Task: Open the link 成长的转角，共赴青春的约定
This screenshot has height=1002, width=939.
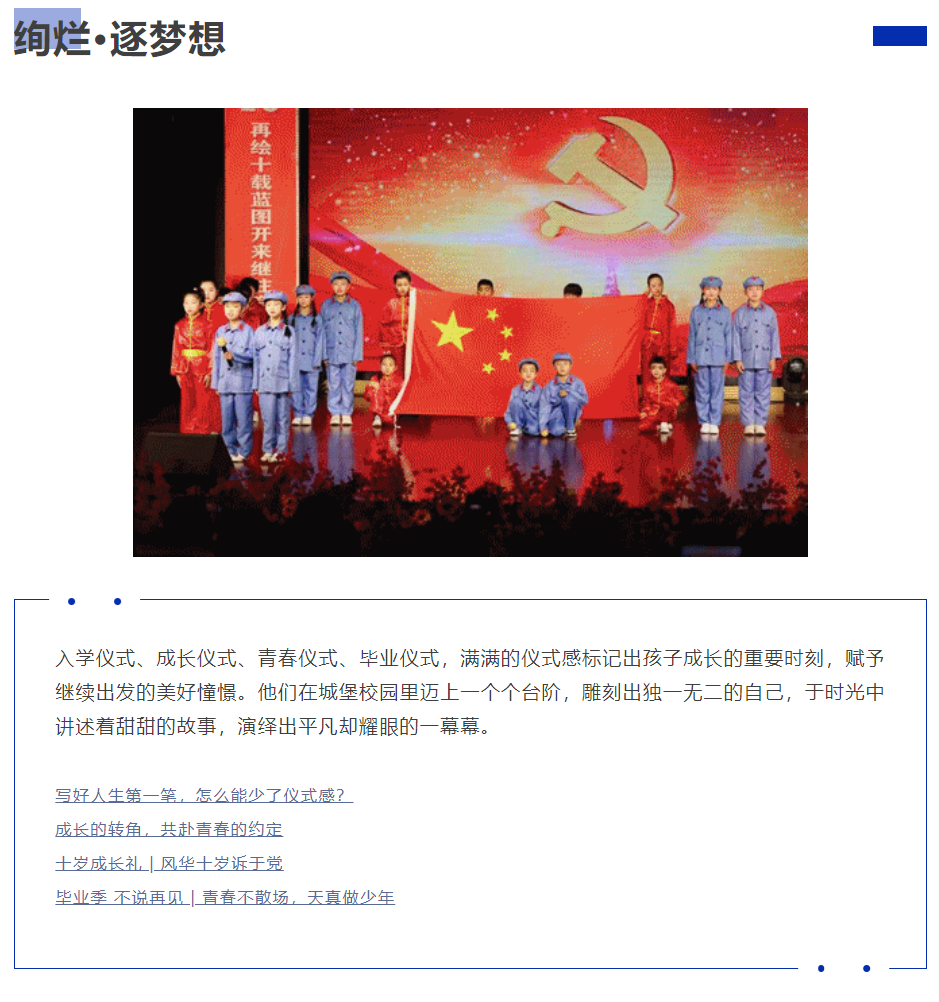Action: click(x=169, y=830)
